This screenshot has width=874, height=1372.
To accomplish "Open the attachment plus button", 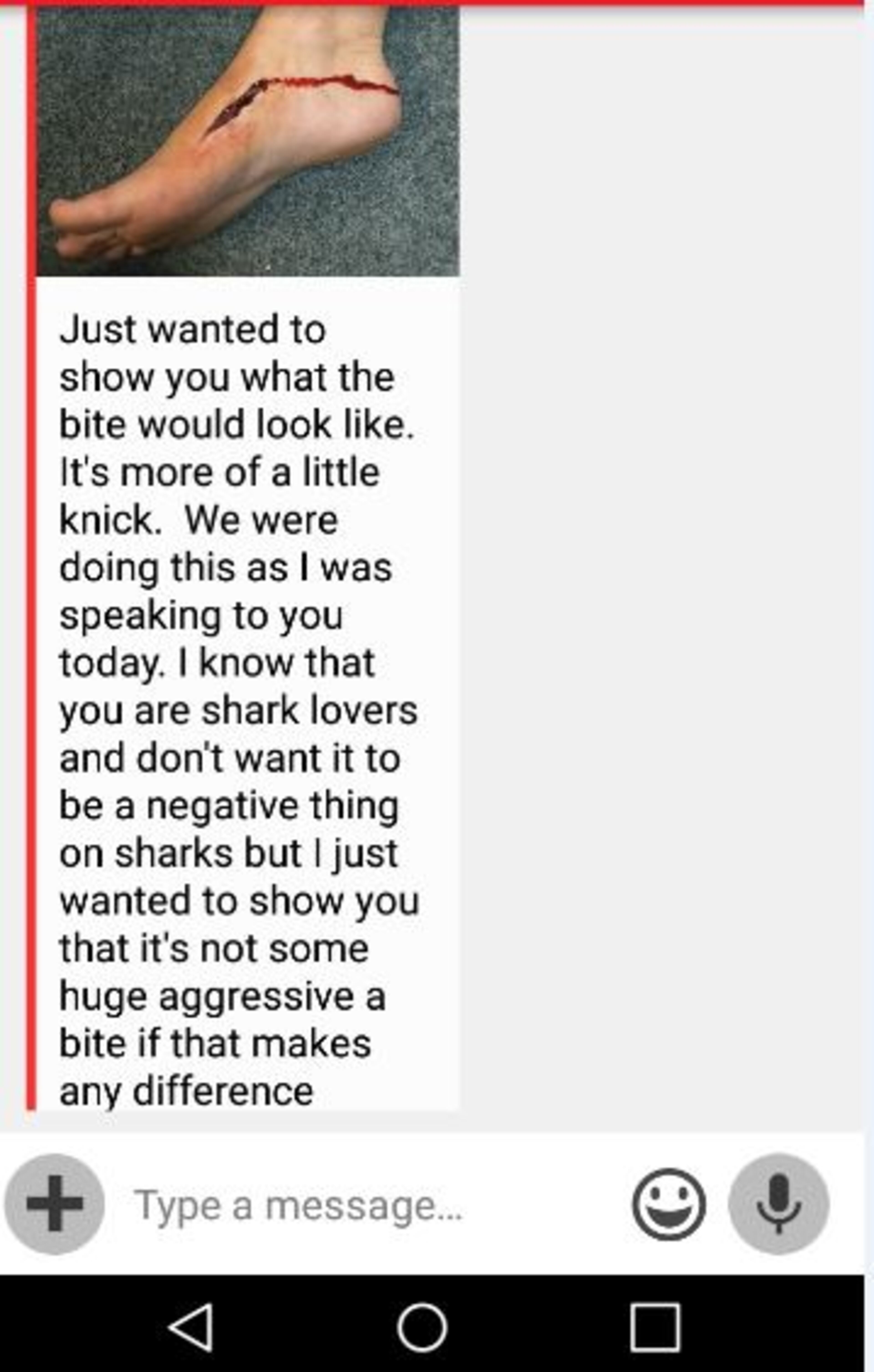I will pyautogui.click(x=55, y=1204).
